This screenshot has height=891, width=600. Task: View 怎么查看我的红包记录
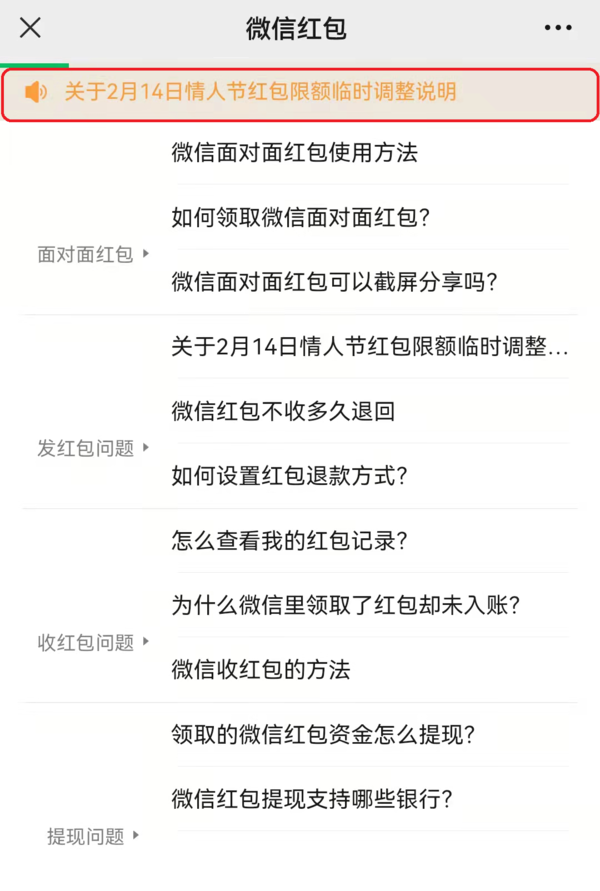click(289, 541)
